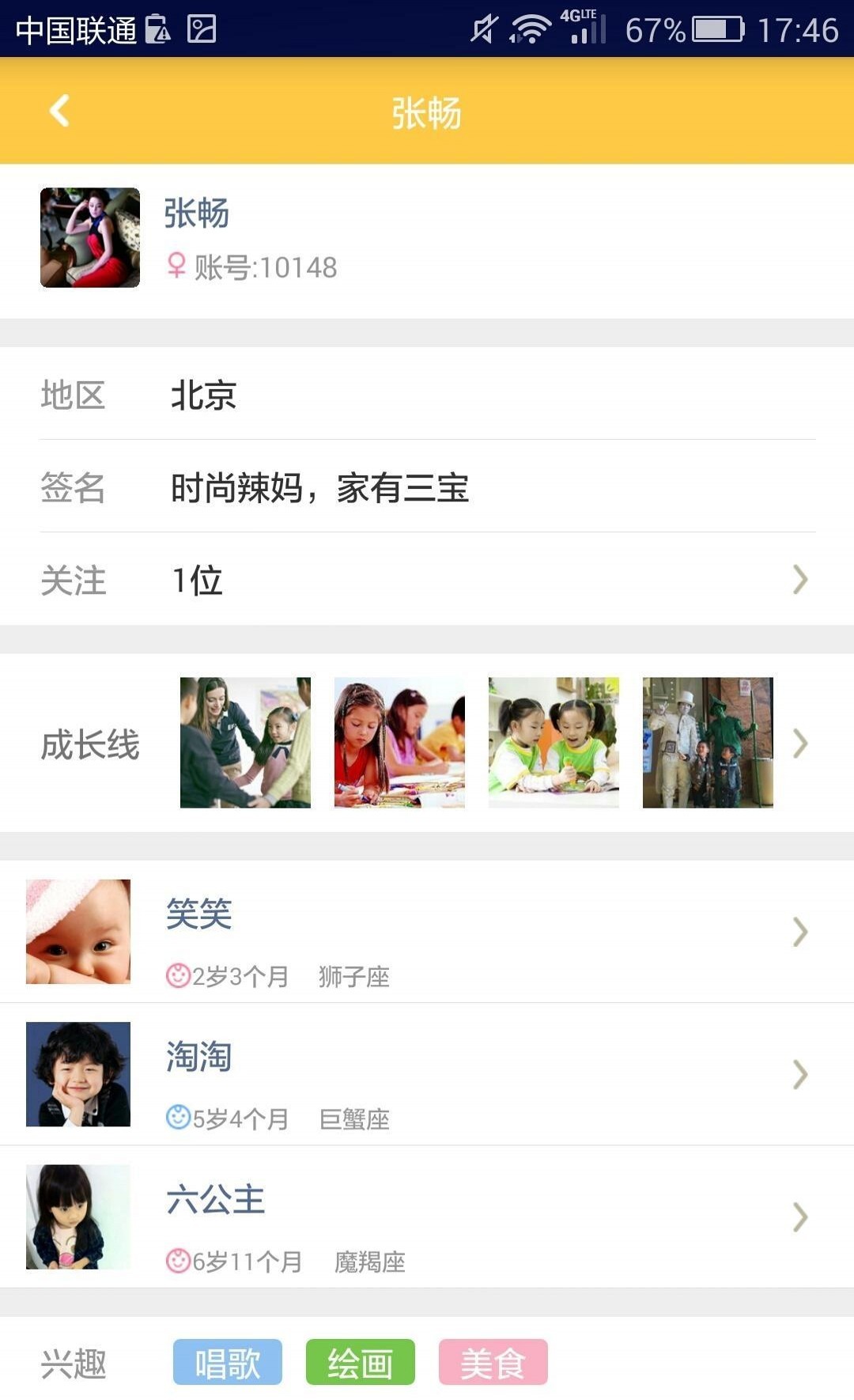Screen dimensions: 854x1400
Task: Open child profile 六公主
Action: pyautogui.click(x=427, y=1216)
